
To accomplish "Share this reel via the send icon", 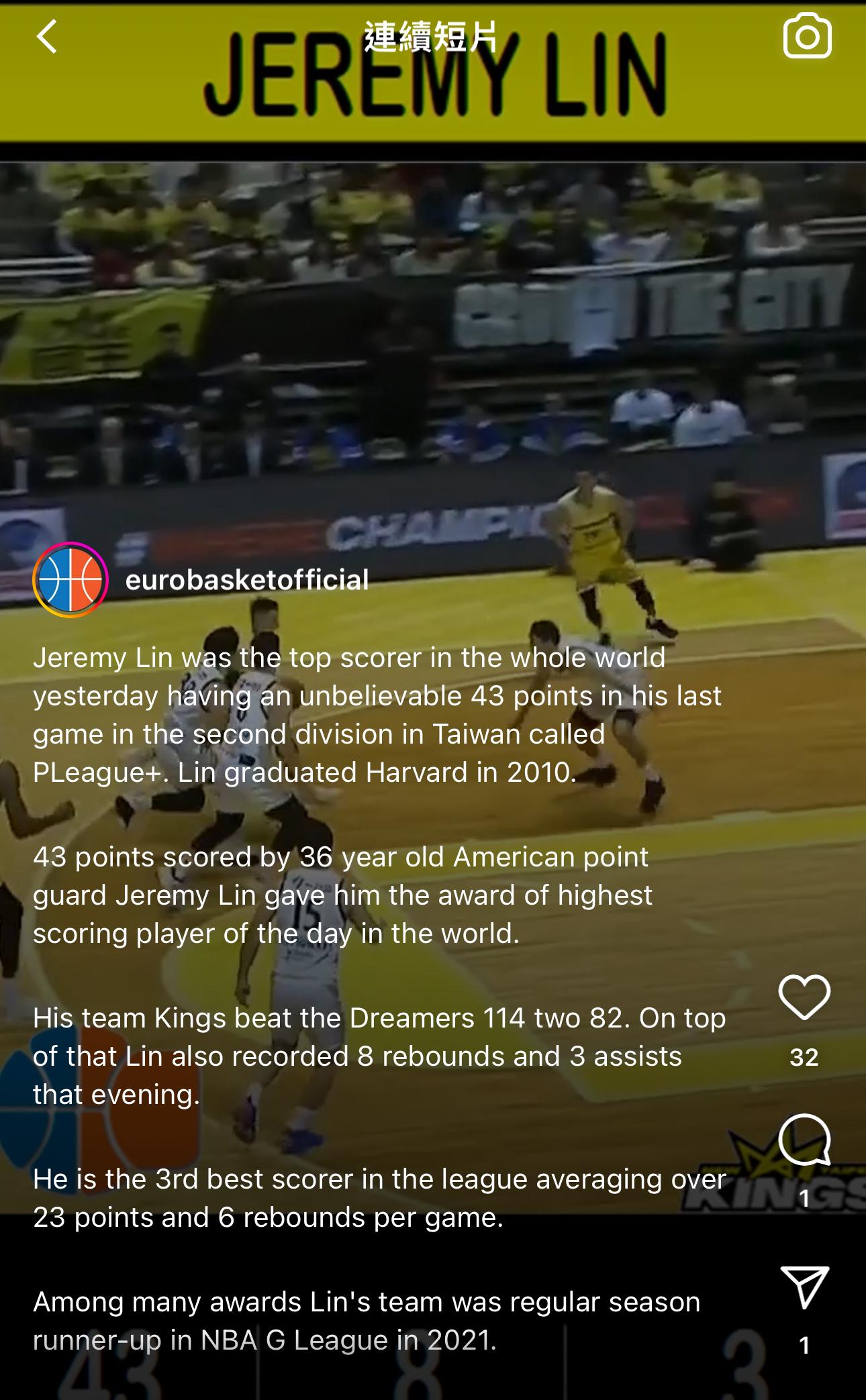I will tap(804, 1287).
